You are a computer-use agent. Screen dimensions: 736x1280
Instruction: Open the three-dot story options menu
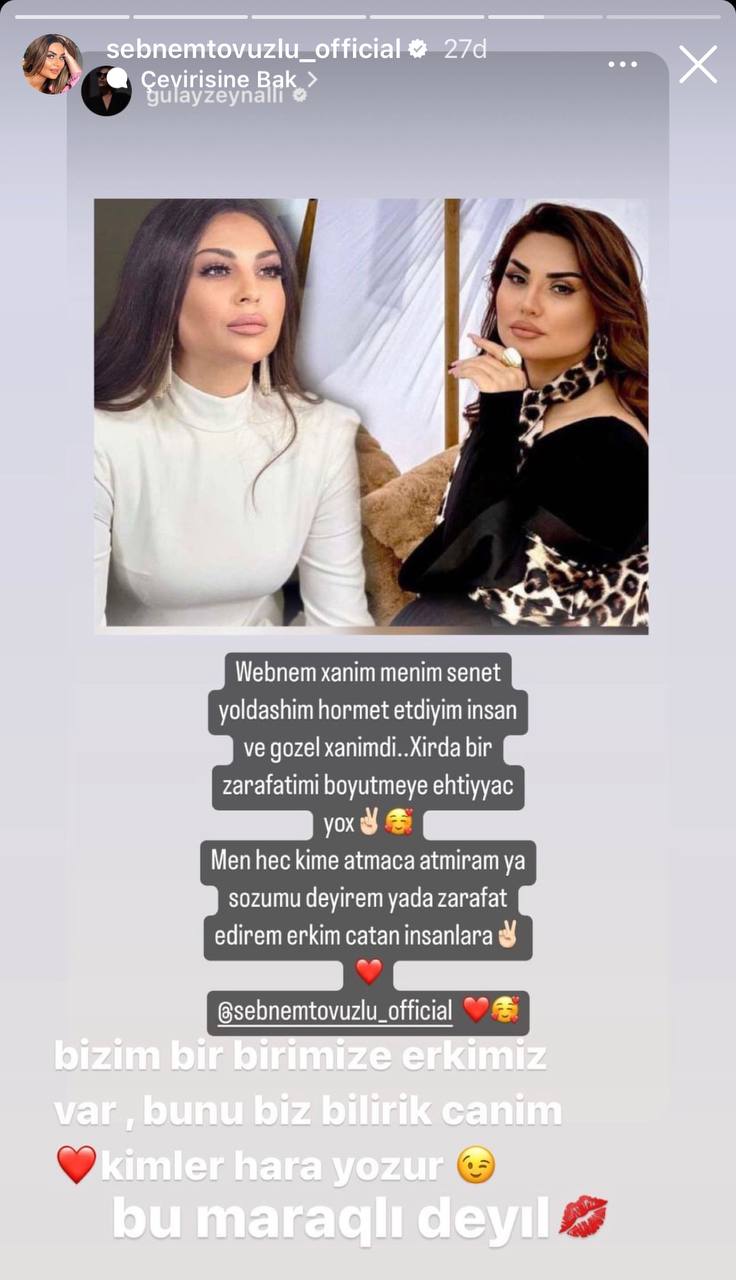coord(622,64)
